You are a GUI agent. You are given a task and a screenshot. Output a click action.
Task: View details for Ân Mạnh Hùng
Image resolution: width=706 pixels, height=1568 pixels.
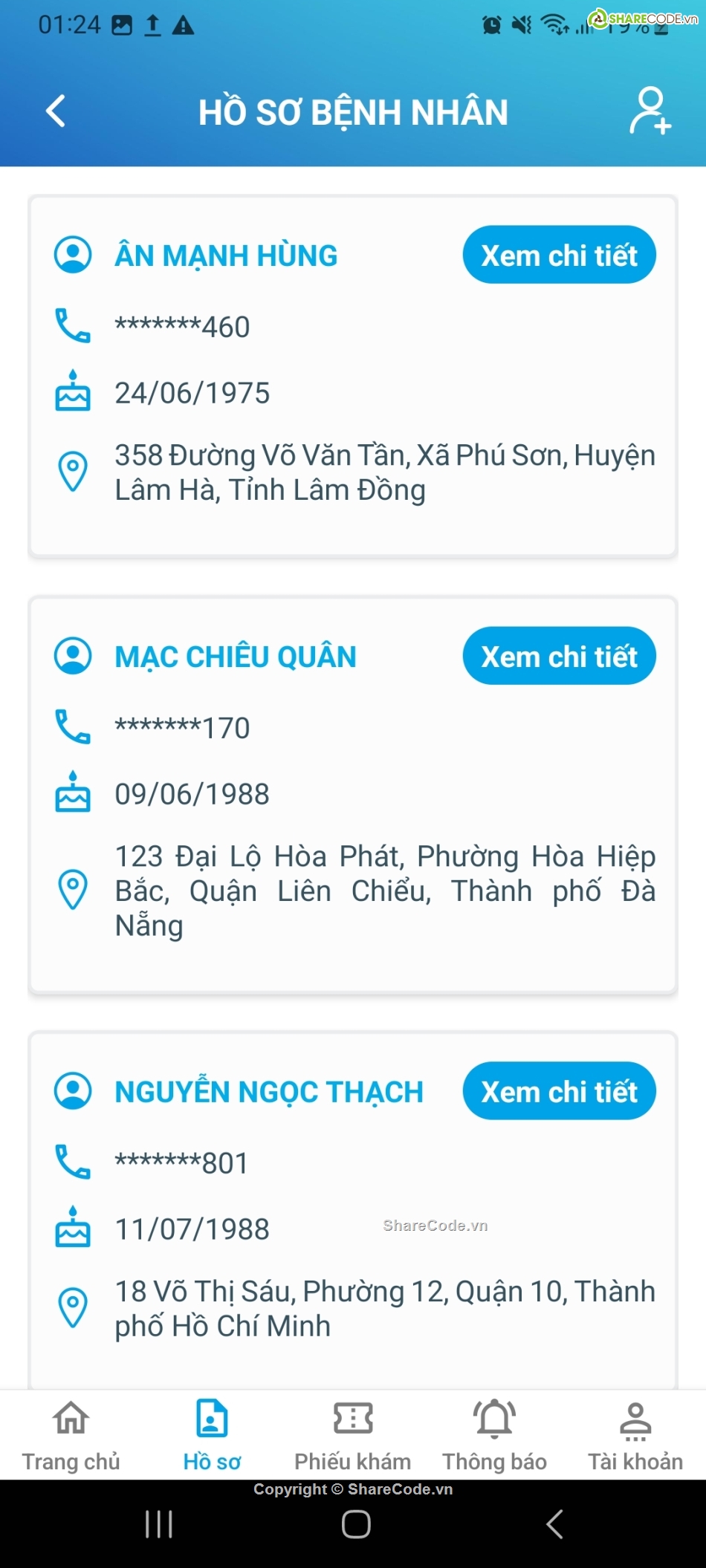[559, 255]
